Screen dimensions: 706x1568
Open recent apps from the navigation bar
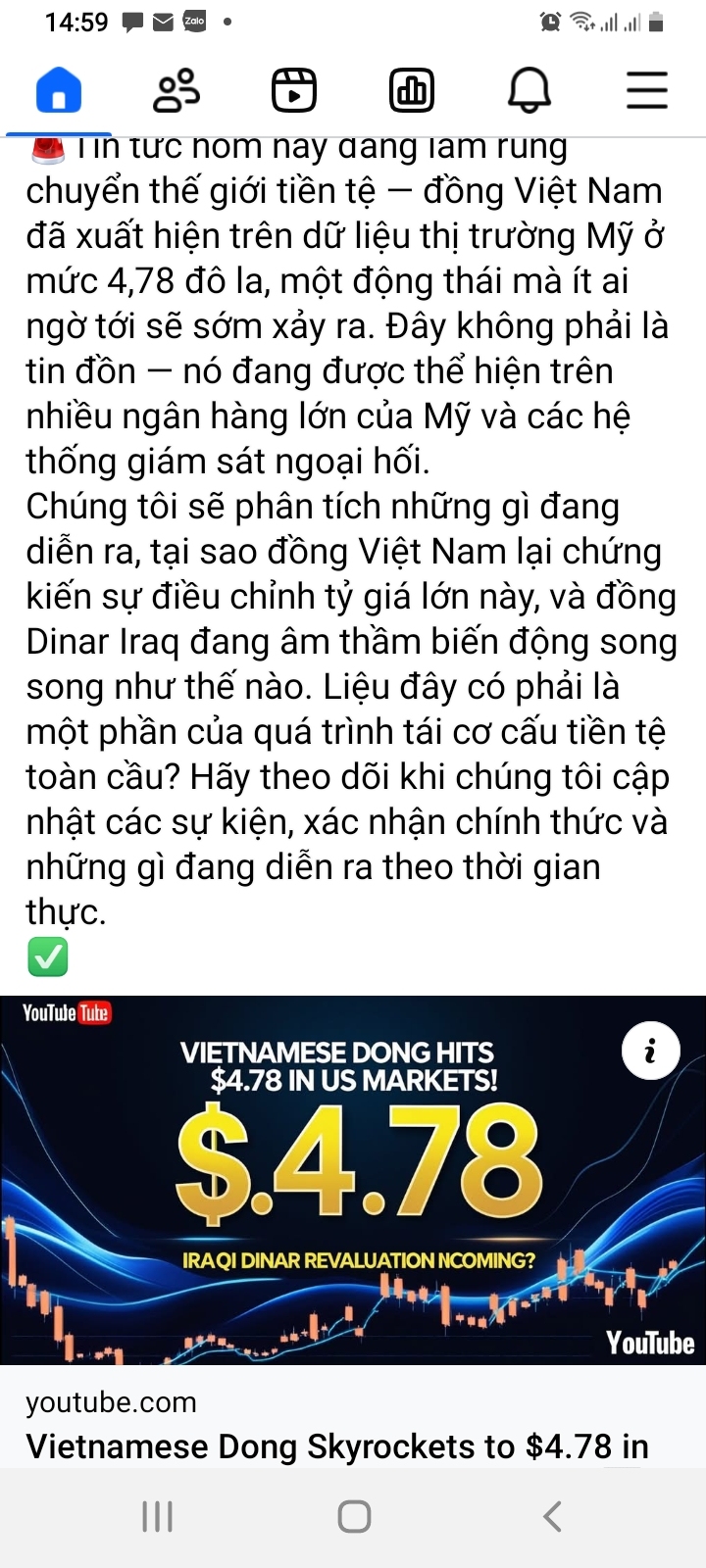coord(157,1516)
